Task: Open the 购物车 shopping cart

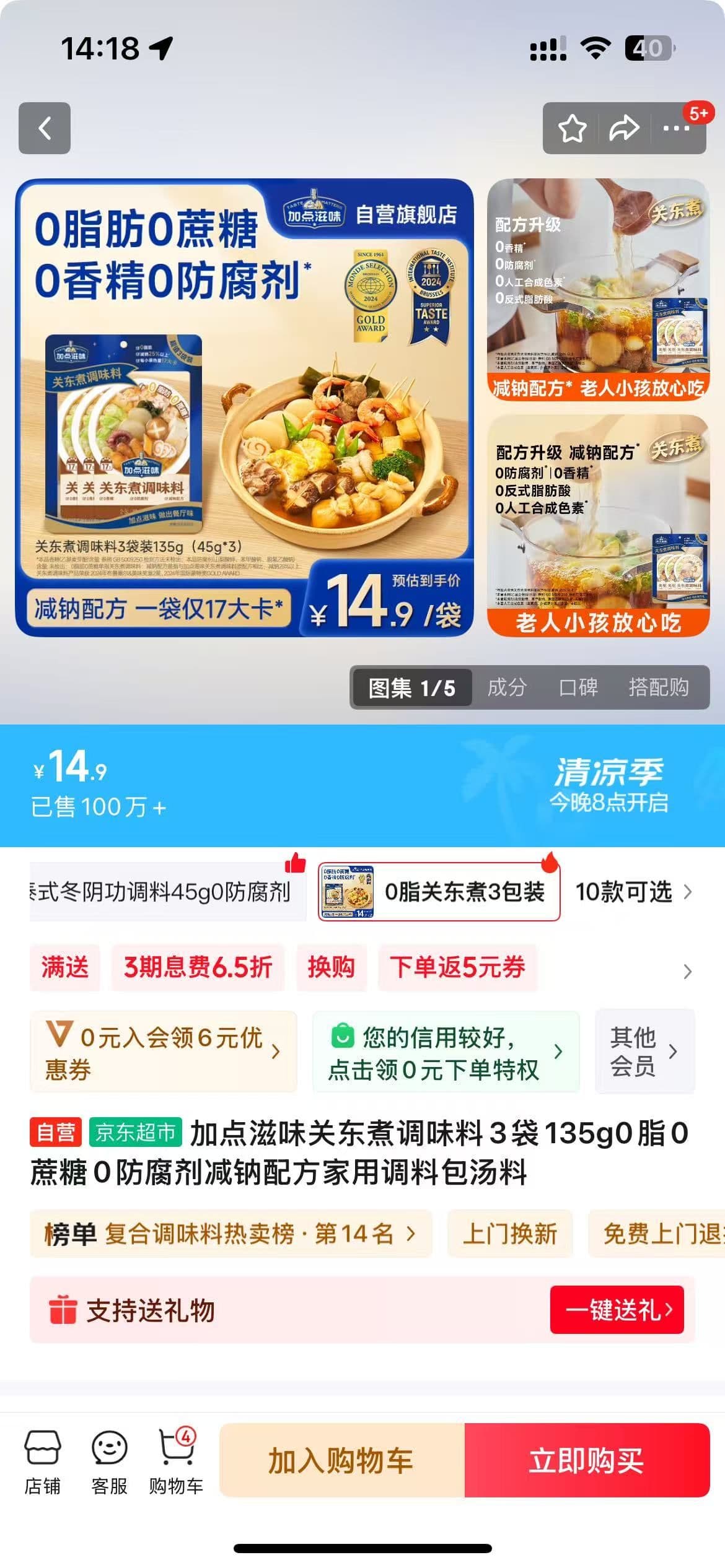Action: click(177, 1461)
